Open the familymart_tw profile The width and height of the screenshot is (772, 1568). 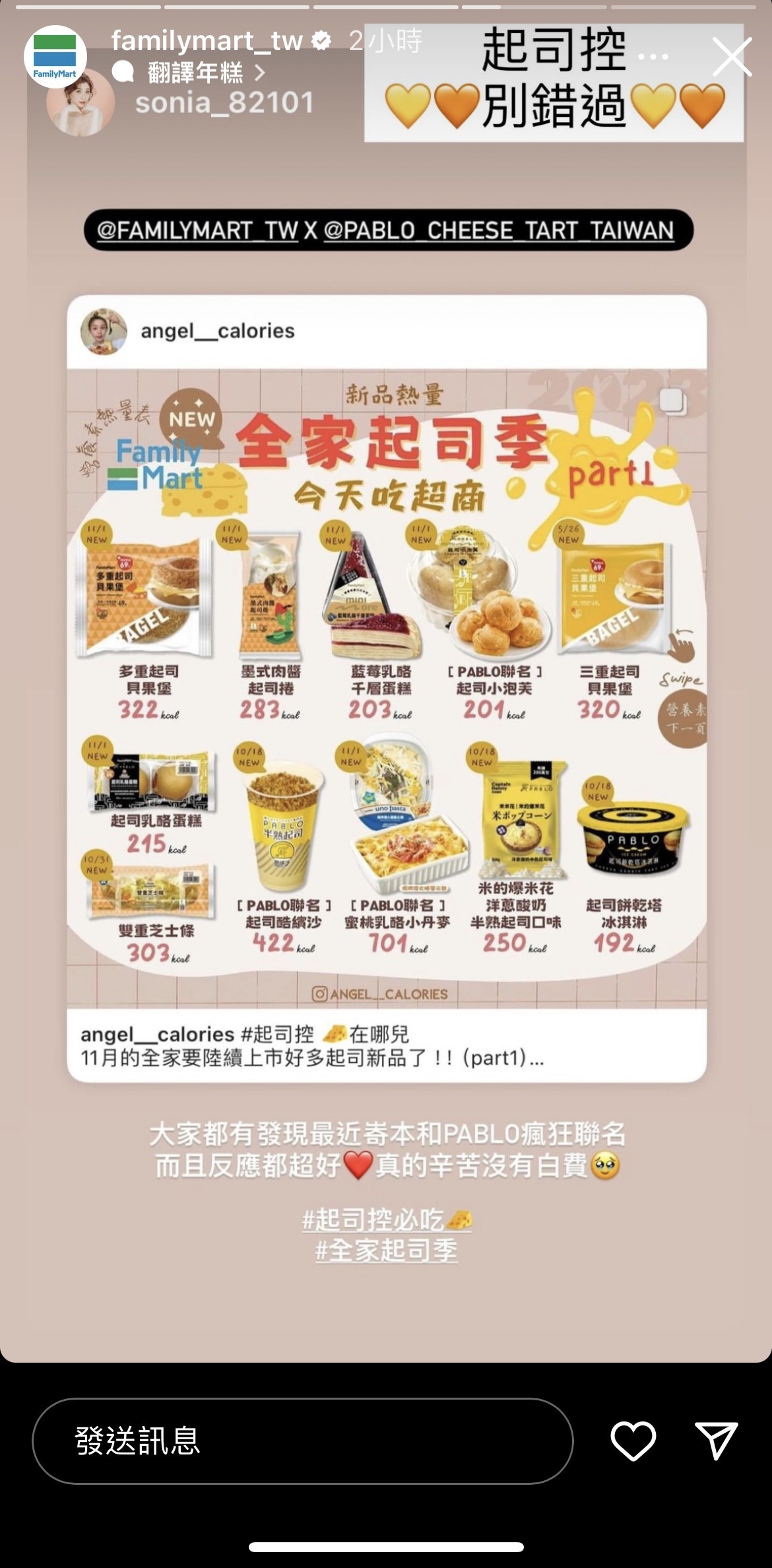[x=206, y=42]
